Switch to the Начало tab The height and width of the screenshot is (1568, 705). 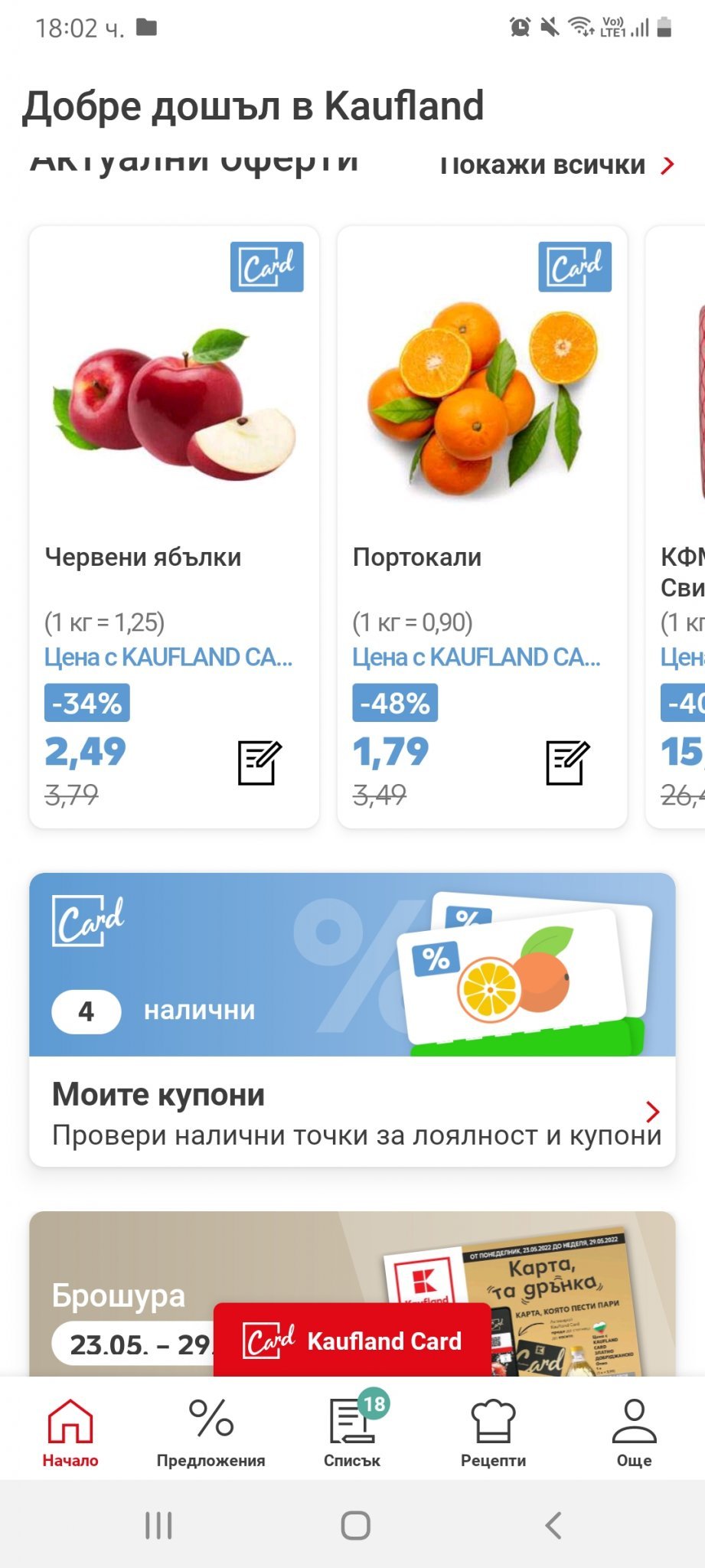[x=70, y=1432]
